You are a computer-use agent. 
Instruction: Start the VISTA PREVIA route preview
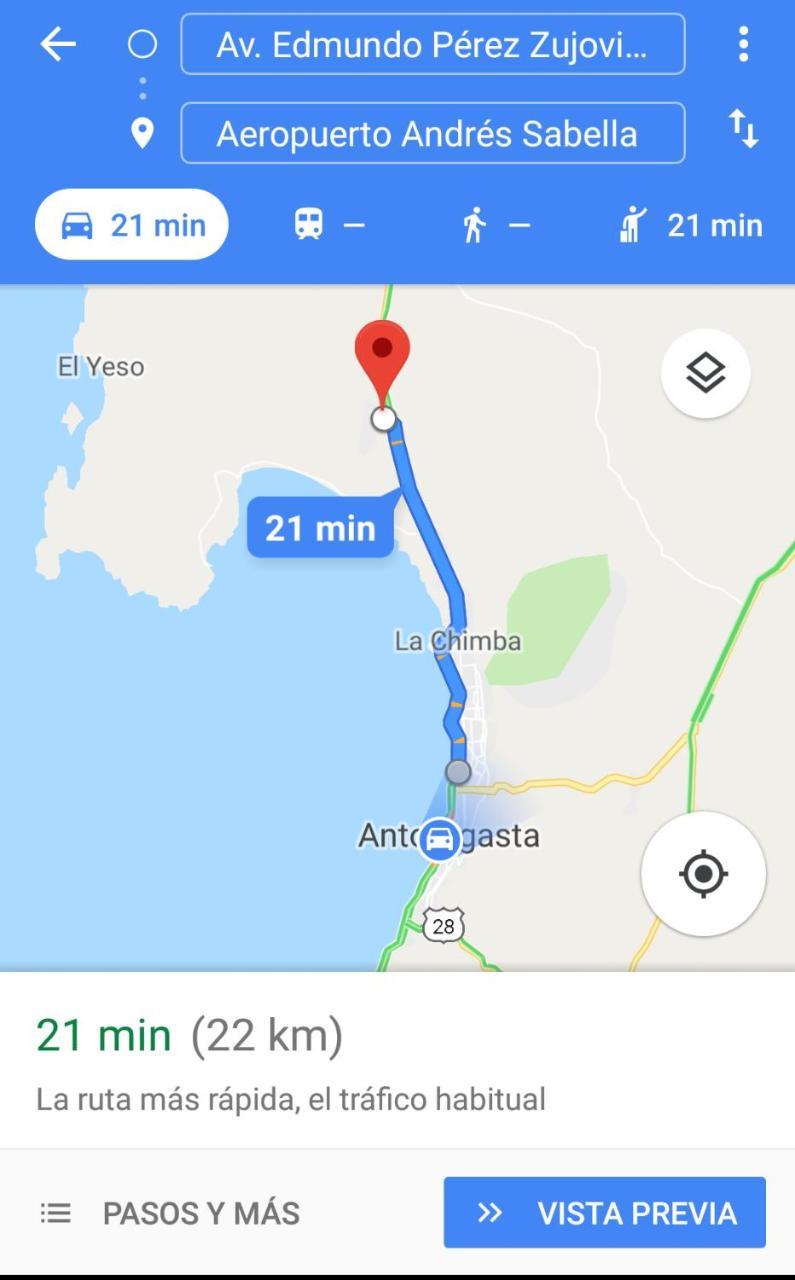click(x=604, y=1213)
